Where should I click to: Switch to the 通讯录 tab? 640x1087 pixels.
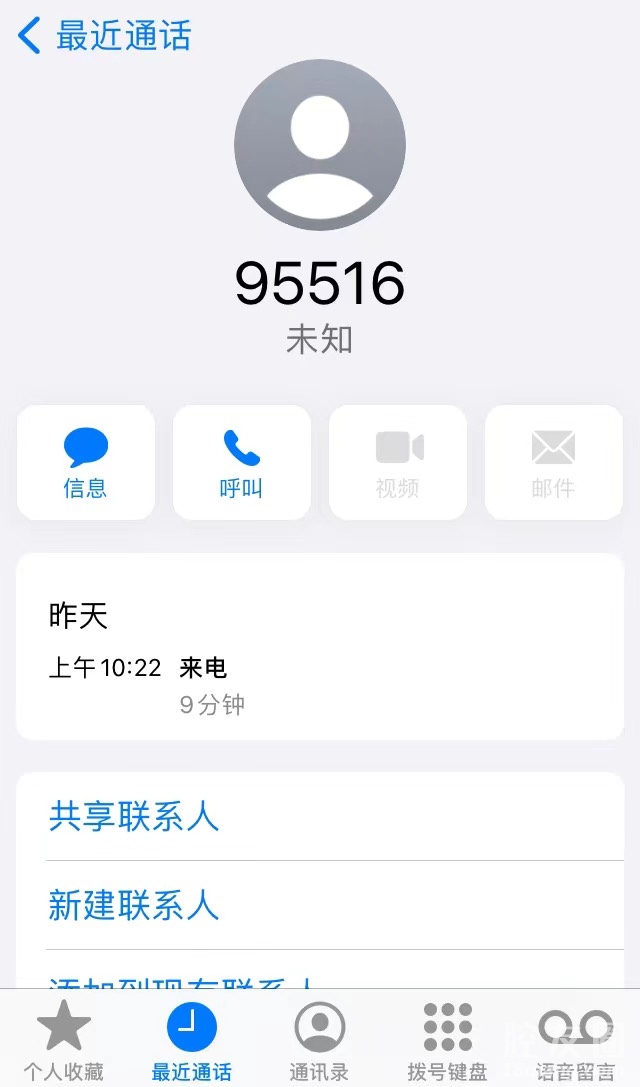coord(320,1040)
